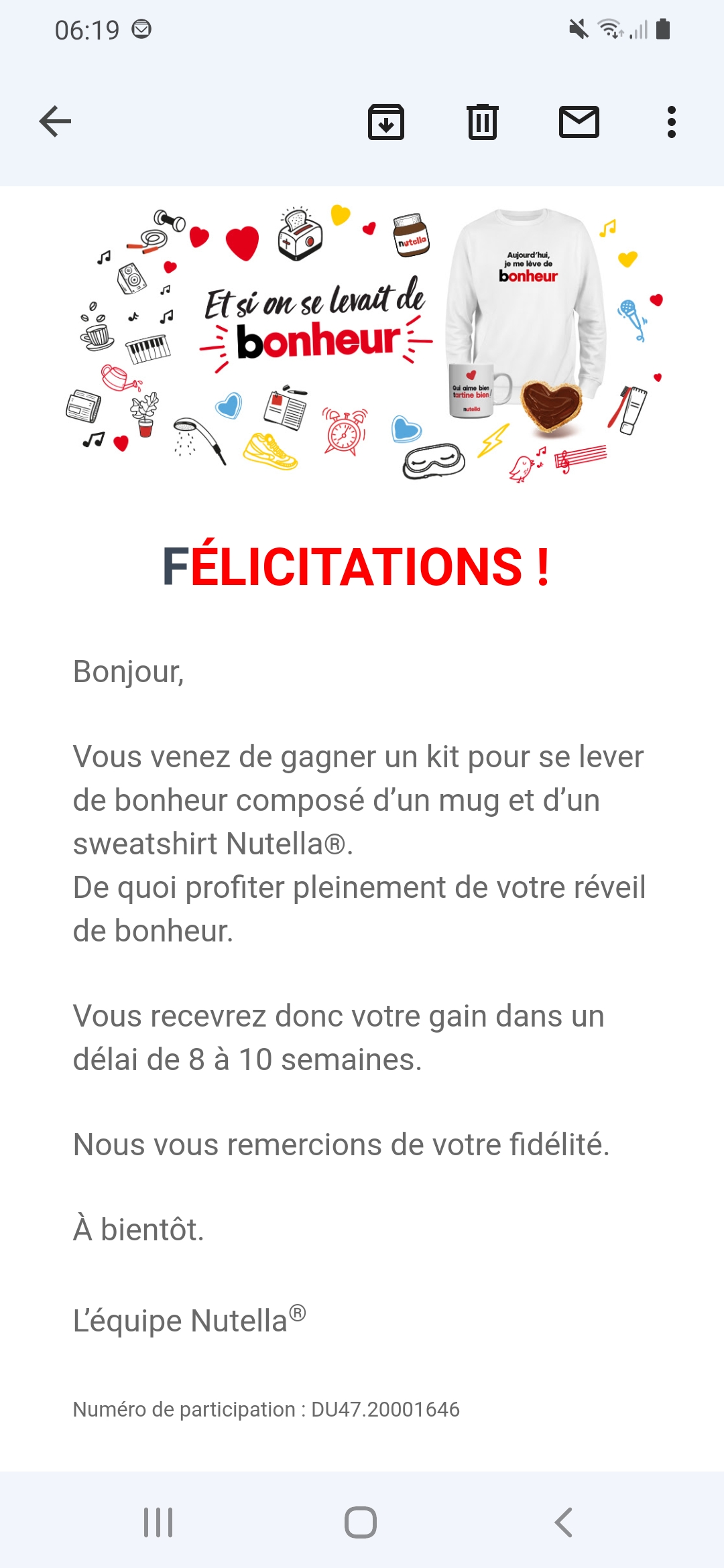Viewport: 724px width, 1568px height.
Task: Open recent apps from navigation bar
Action: (x=159, y=1522)
